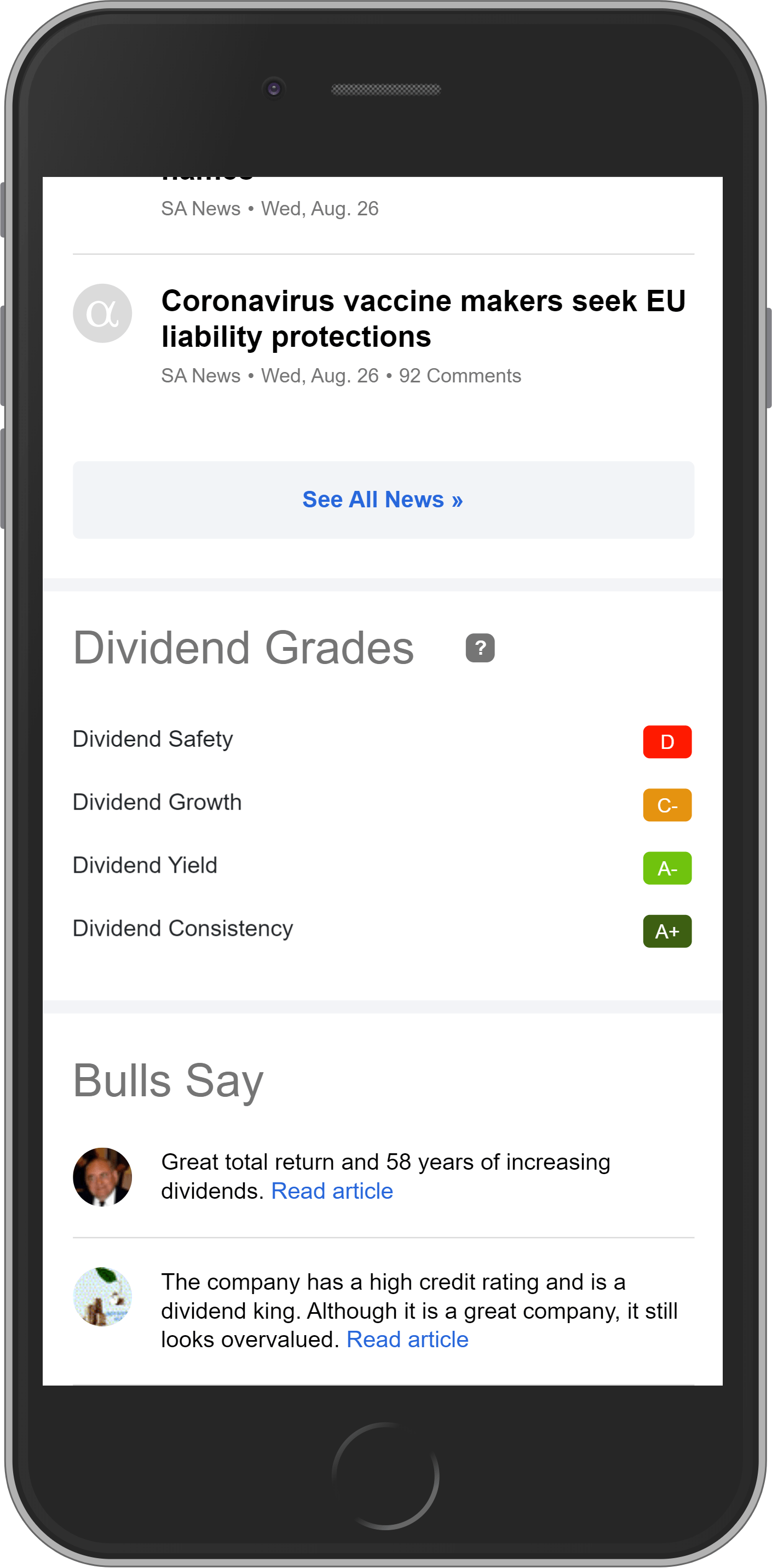Open the Dividend Grades help icon

coord(480,648)
